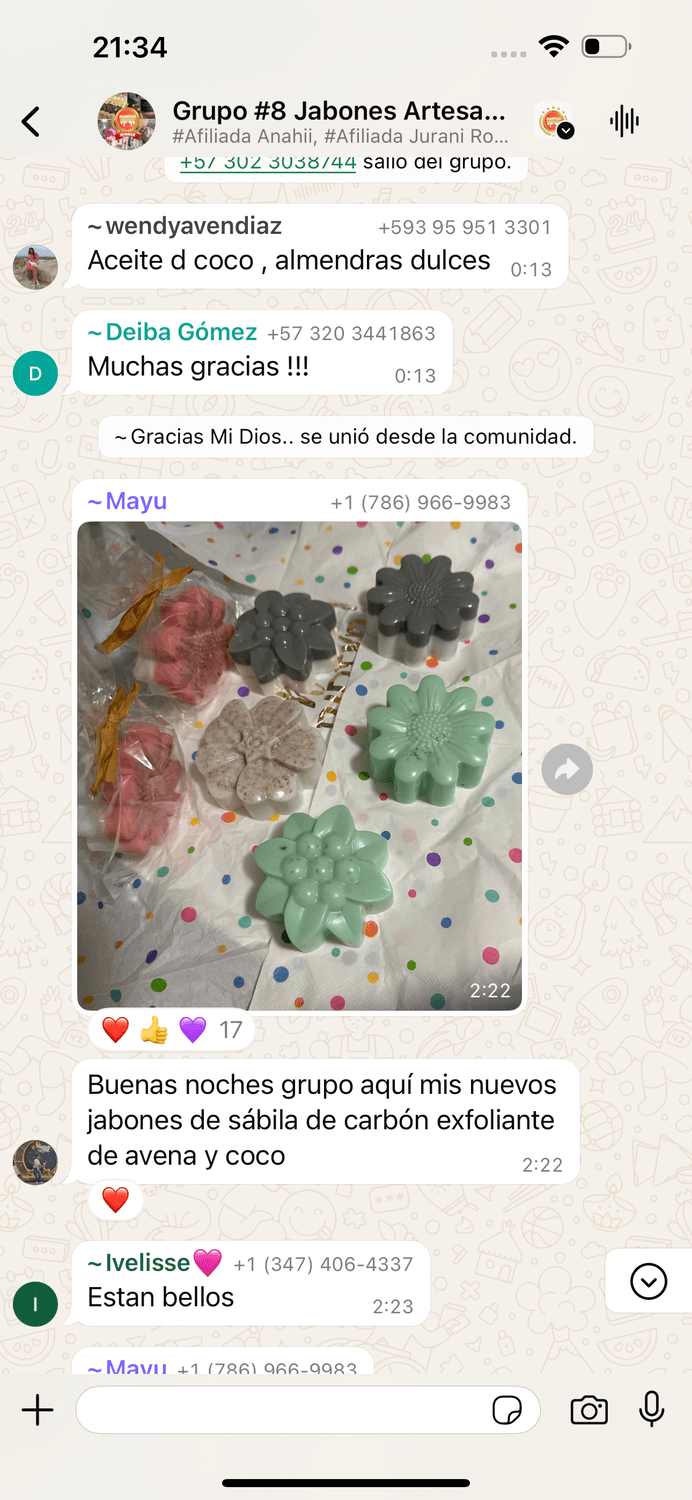Record a voice message with the microphone

652,1410
